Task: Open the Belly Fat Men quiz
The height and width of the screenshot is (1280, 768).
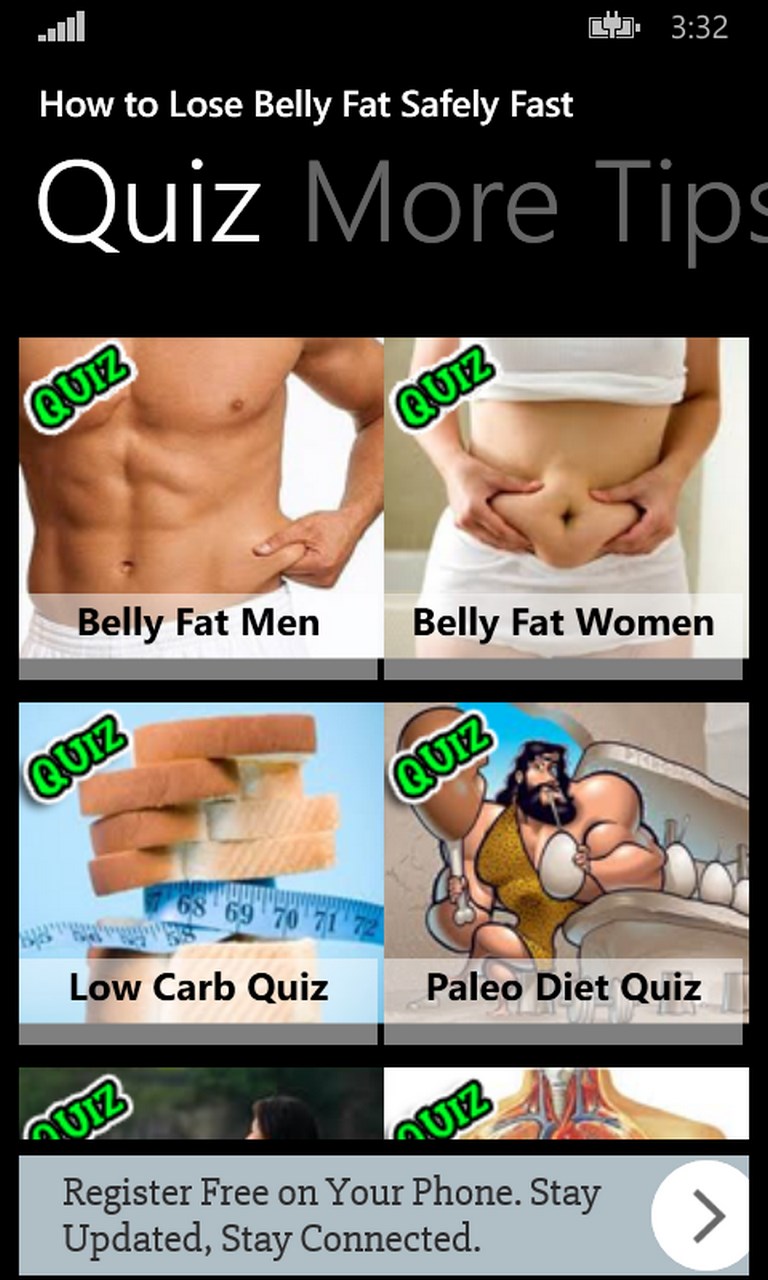Action: click(x=200, y=500)
